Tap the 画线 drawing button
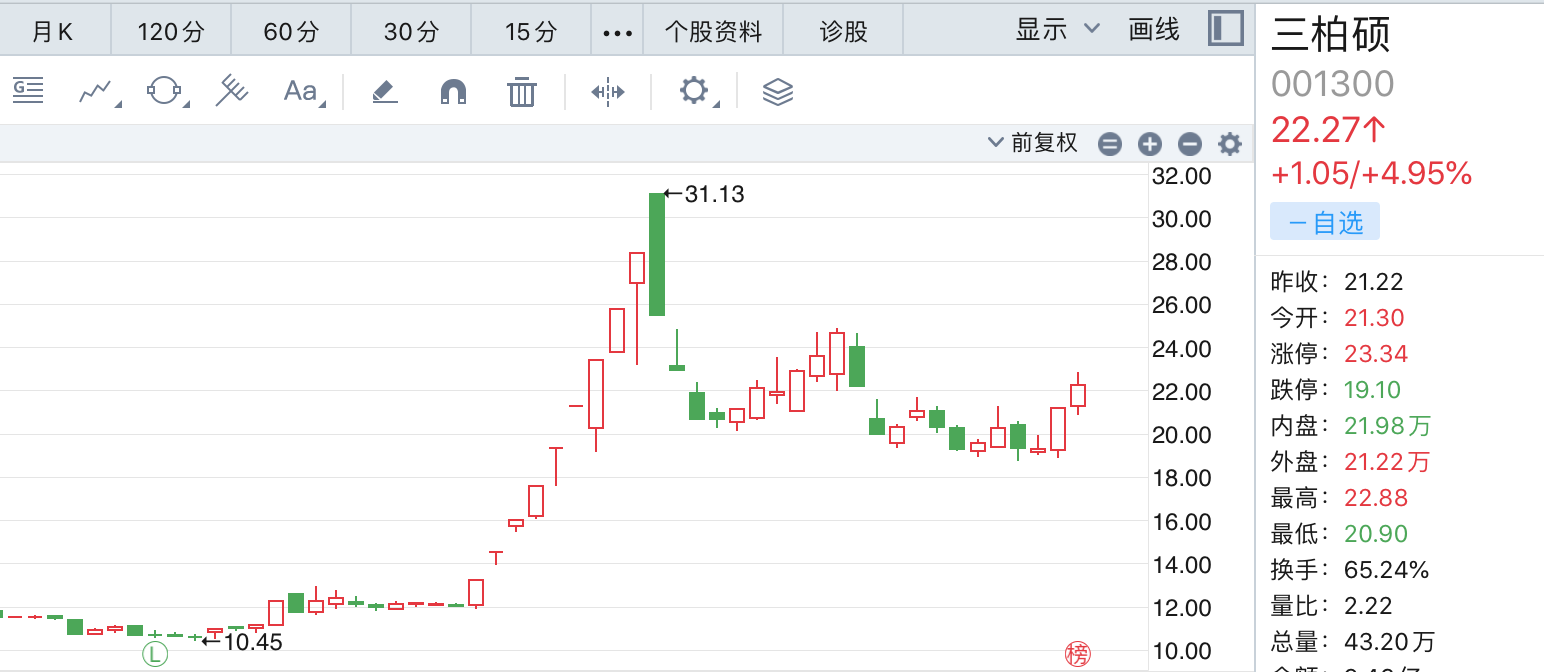1544x672 pixels. coord(1154,29)
